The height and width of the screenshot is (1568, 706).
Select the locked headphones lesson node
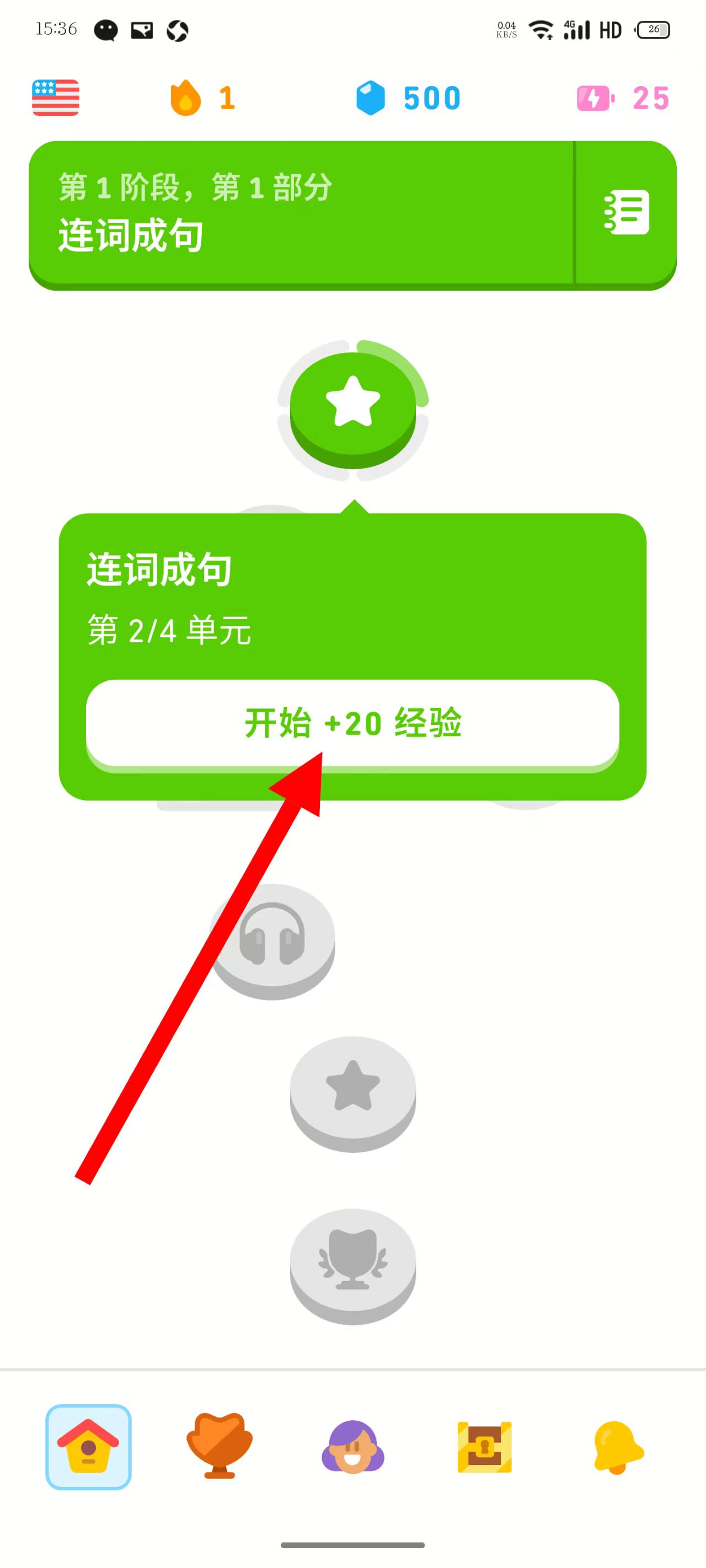272,936
